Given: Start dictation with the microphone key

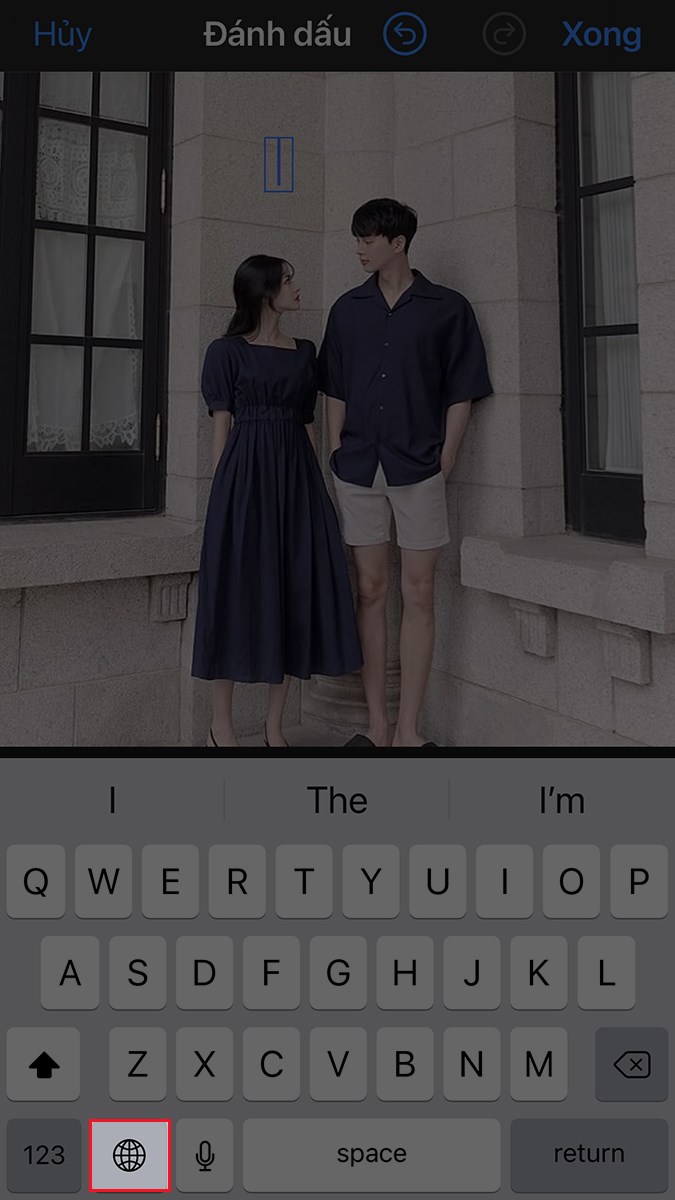Looking at the screenshot, I should tap(205, 1155).
